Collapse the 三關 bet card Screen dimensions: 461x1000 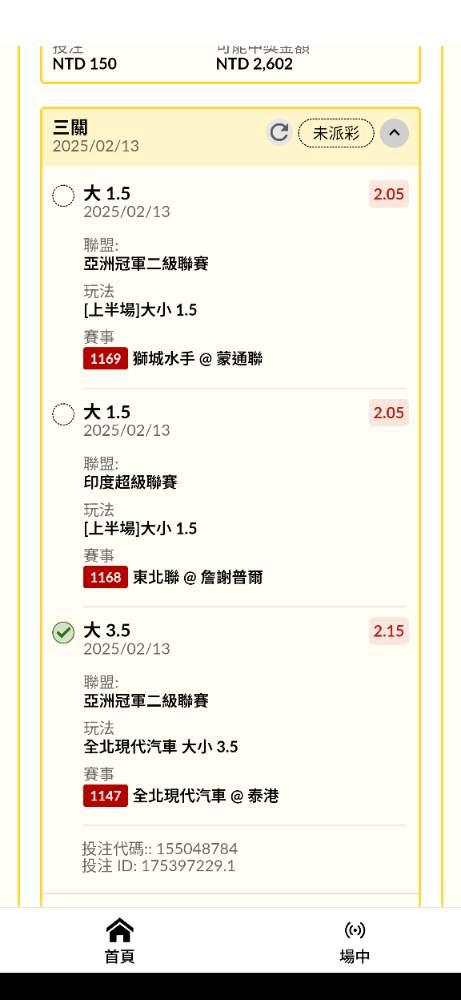point(395,133)
